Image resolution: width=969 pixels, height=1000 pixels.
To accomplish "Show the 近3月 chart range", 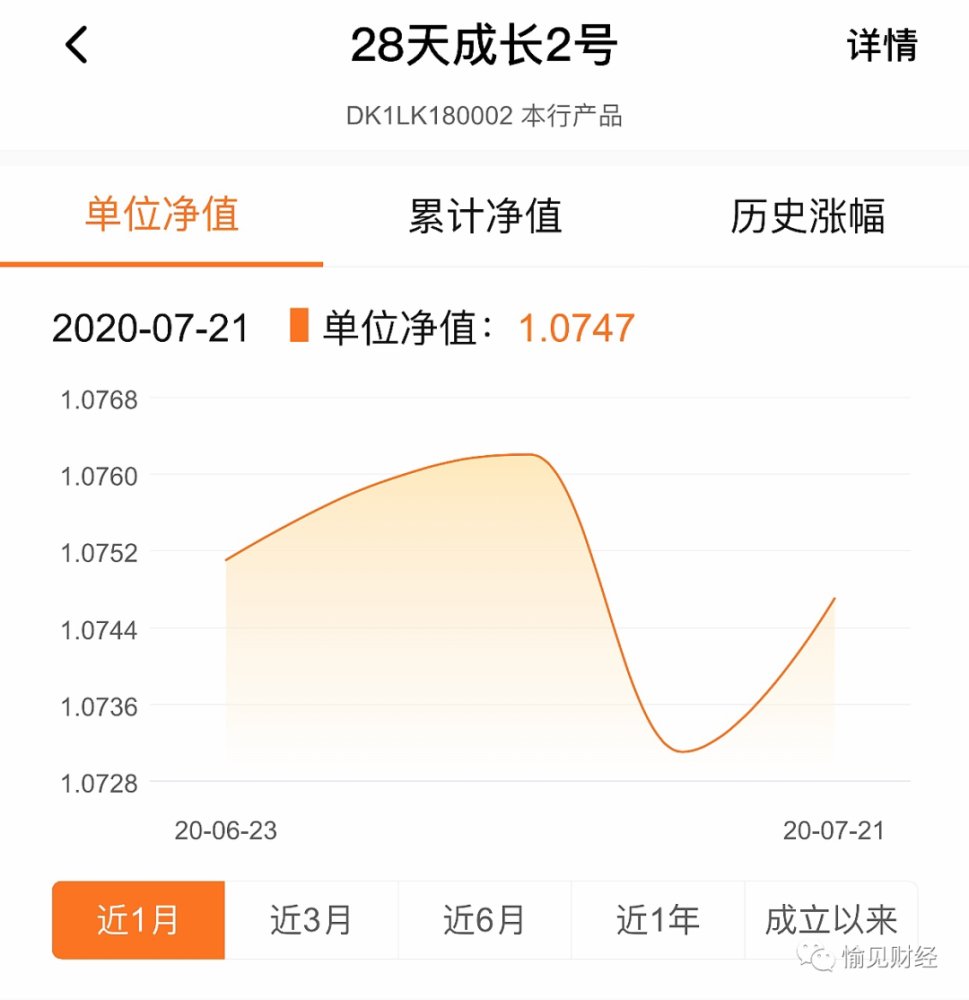I will point(311,920).
